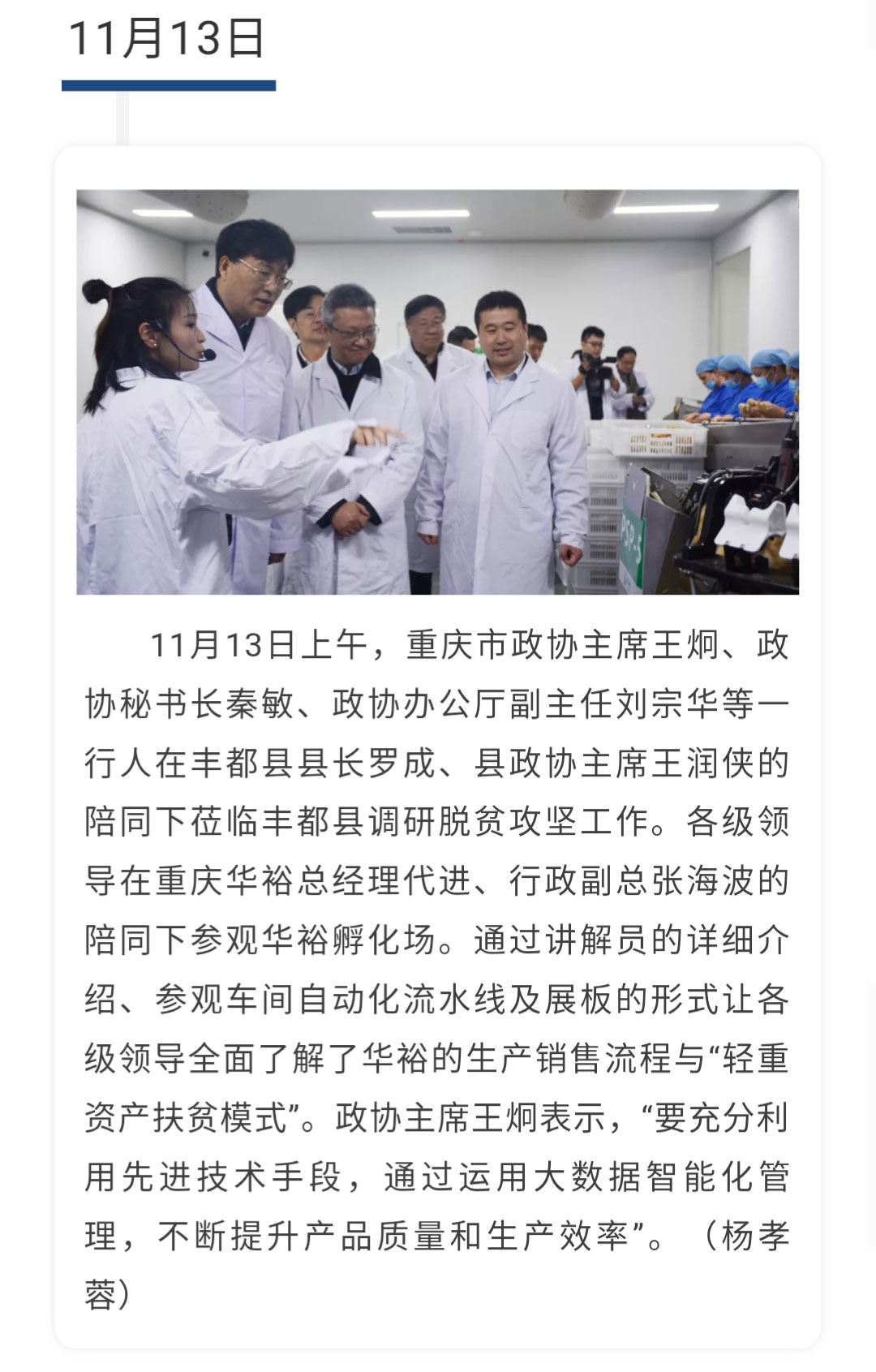
Task: Open the November 13 visit photo
Action: tap(437, 392)
